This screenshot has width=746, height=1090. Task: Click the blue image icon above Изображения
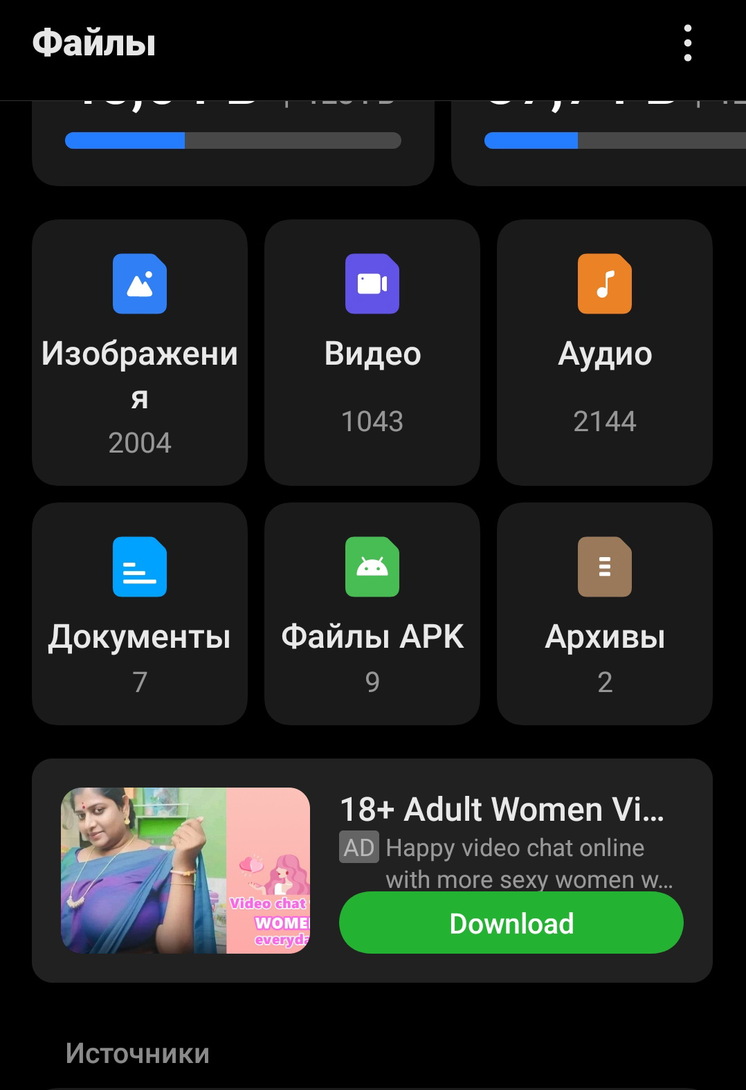click(x=139, y=284)
